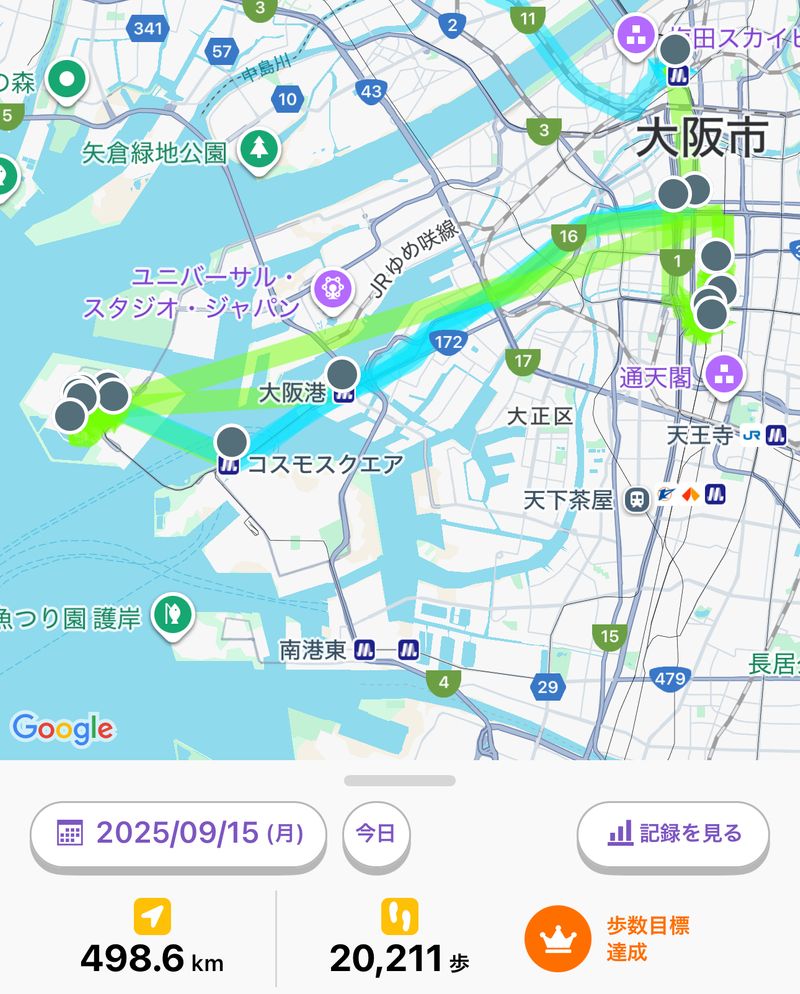The image size is (800, 994).
Task: Open the Google logo on the map
Action: [x=62, y=728]
